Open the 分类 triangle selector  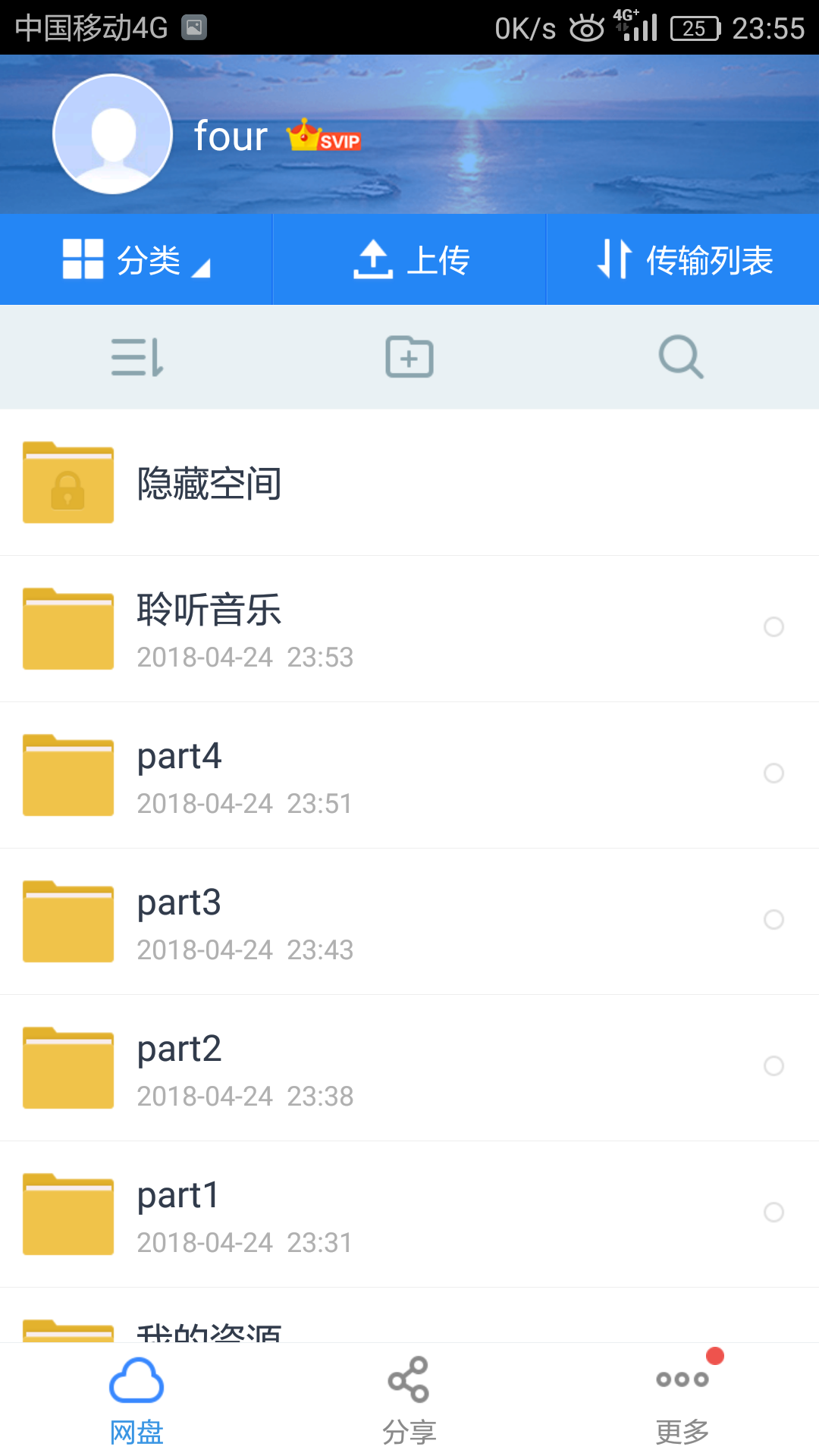[x=200, y=269]
